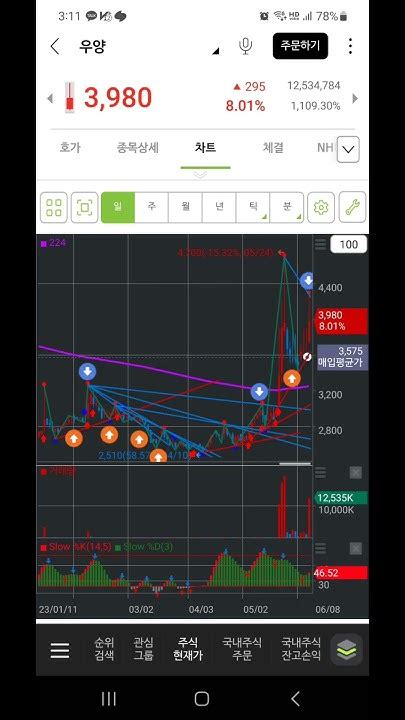Close the Slow stochastic indicator panel
This screenshot has width=405, height=720.
355,548
